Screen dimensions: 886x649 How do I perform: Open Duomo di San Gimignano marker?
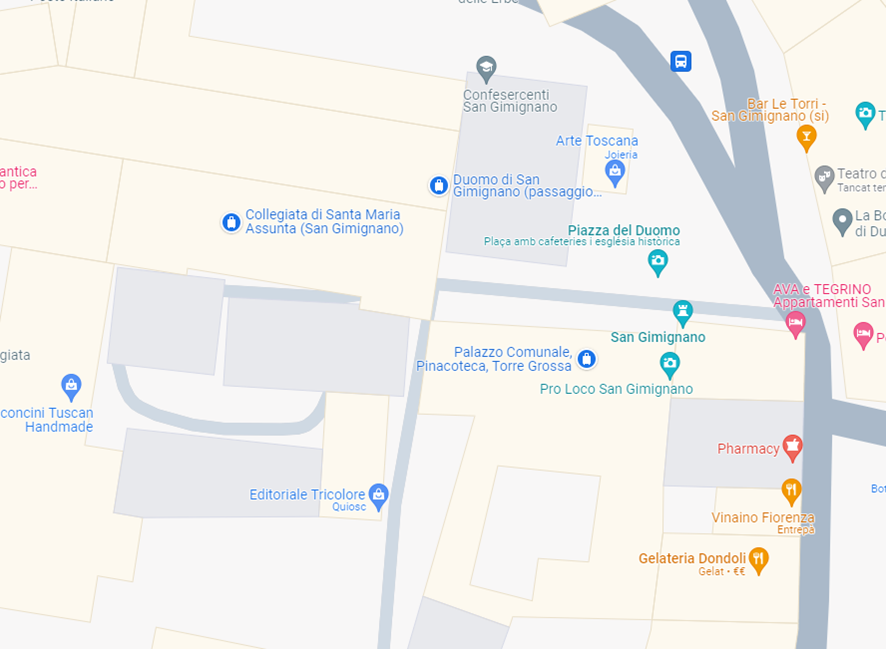click(438, 185)
